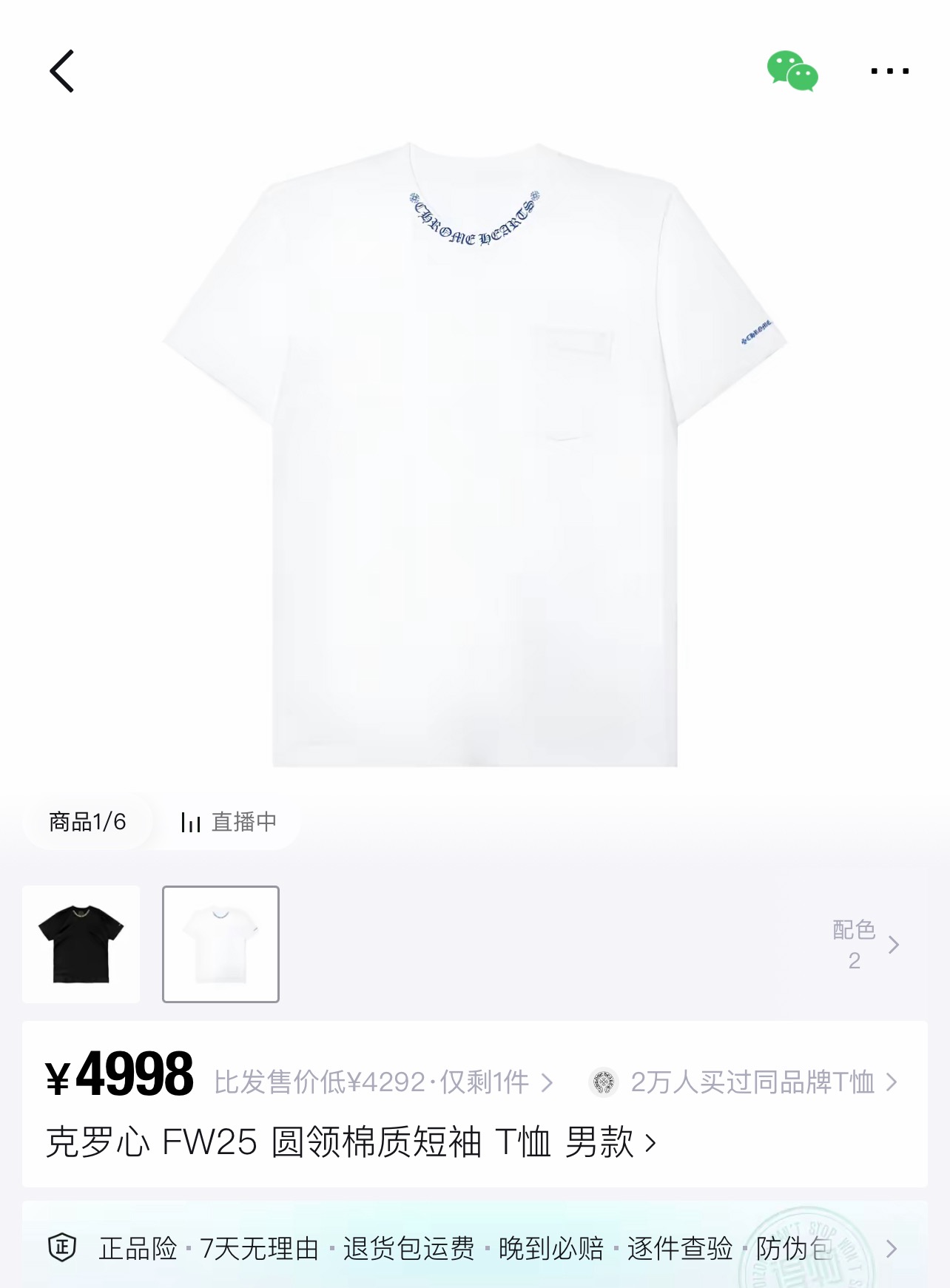Share the product via WeChat icon

point(792,71)
